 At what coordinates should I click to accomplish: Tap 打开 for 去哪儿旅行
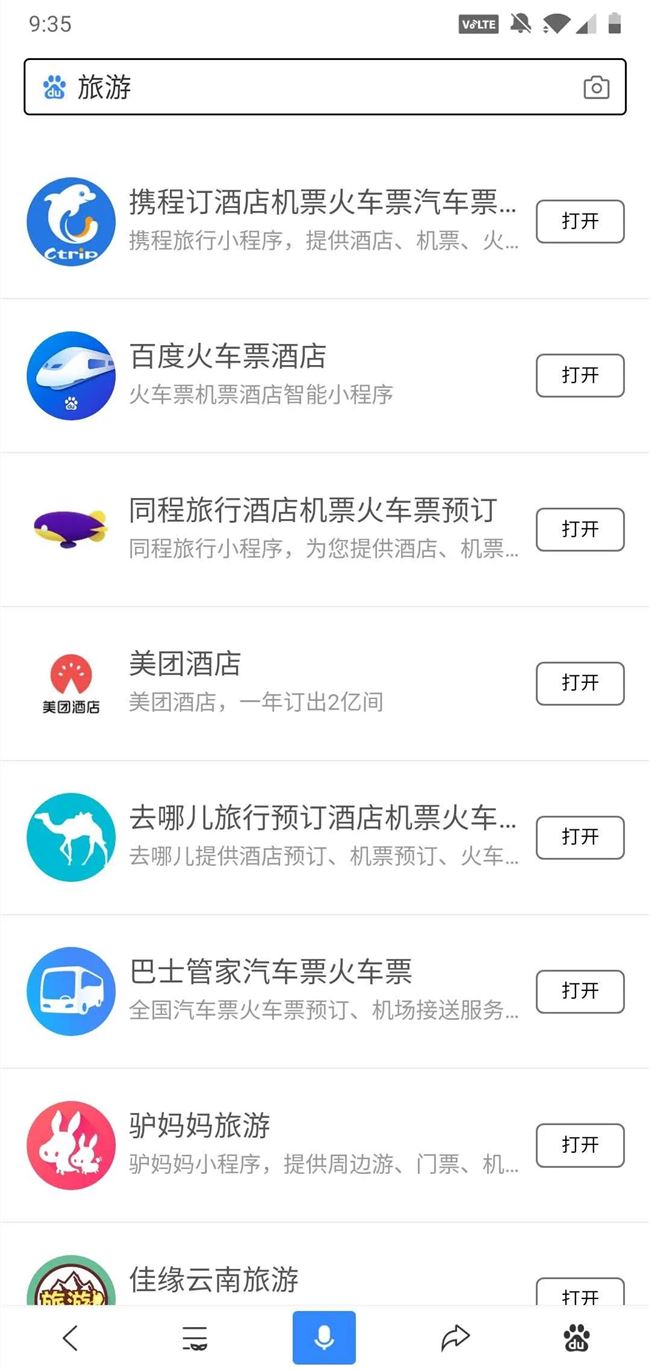pyautogui.click(x=580, y=838)
